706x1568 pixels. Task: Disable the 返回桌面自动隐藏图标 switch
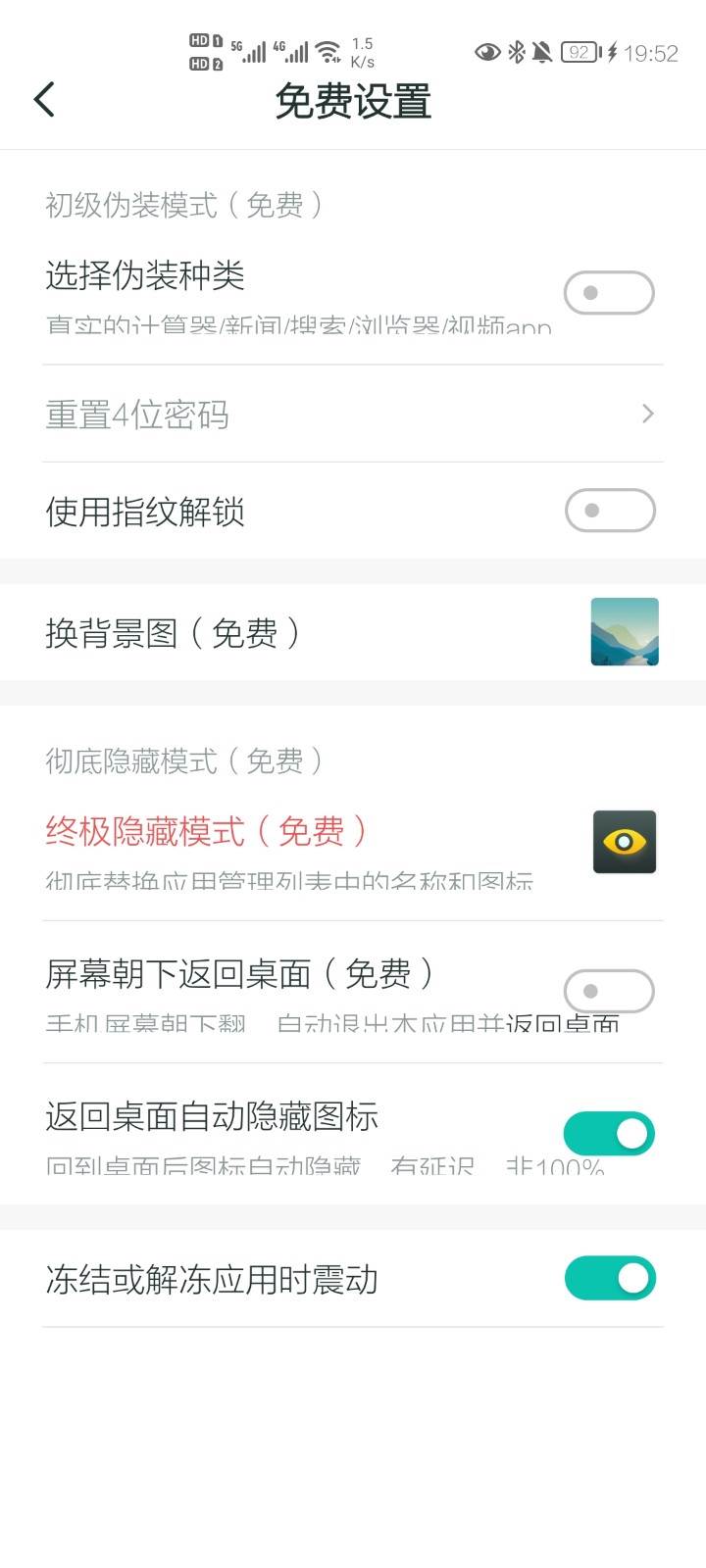click(x=609, y=1132)
